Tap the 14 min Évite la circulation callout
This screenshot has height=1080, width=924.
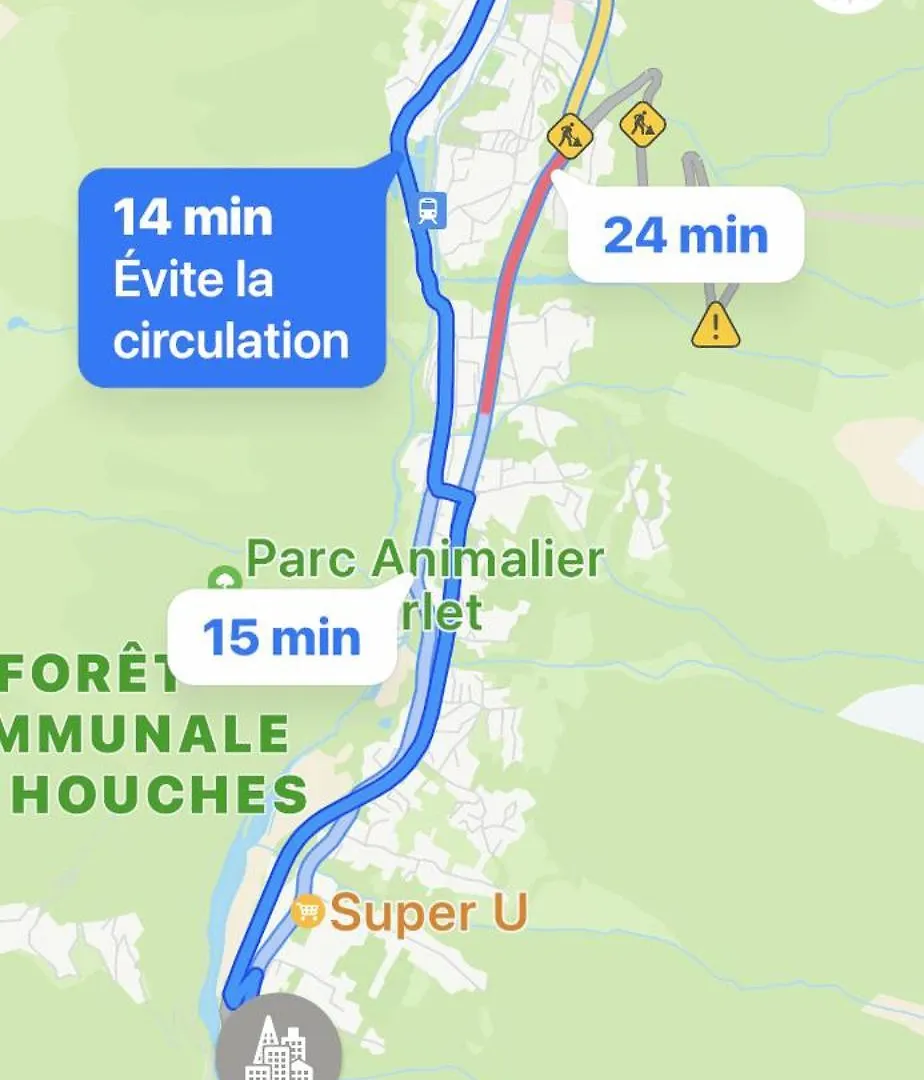(x=232, y=278)
